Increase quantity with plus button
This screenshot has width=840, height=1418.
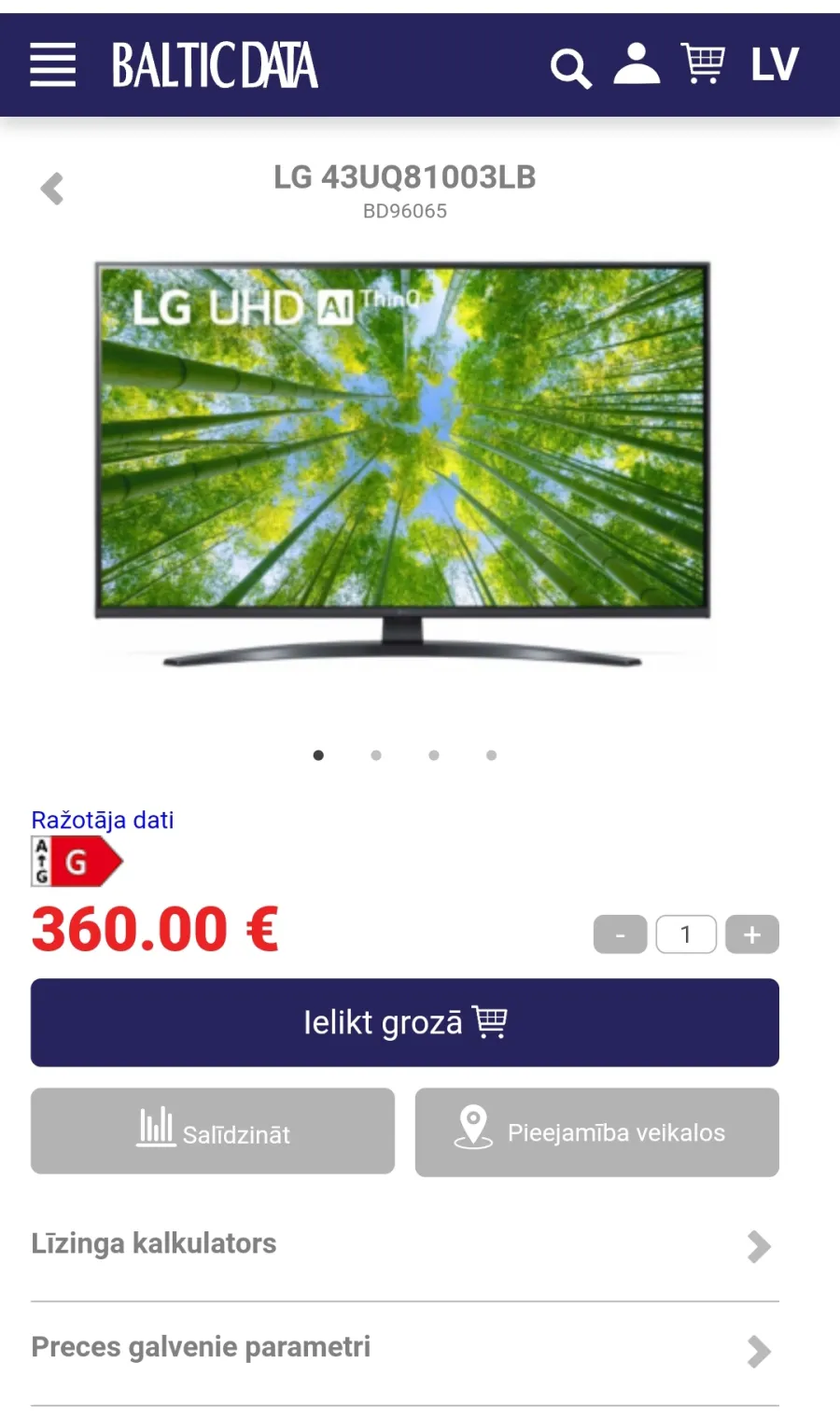point(752,934)
